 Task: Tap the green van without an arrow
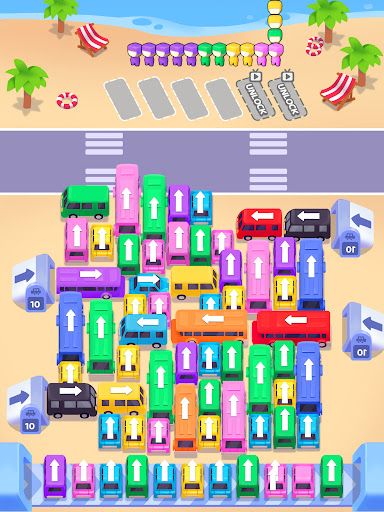[x=85, y=202]
